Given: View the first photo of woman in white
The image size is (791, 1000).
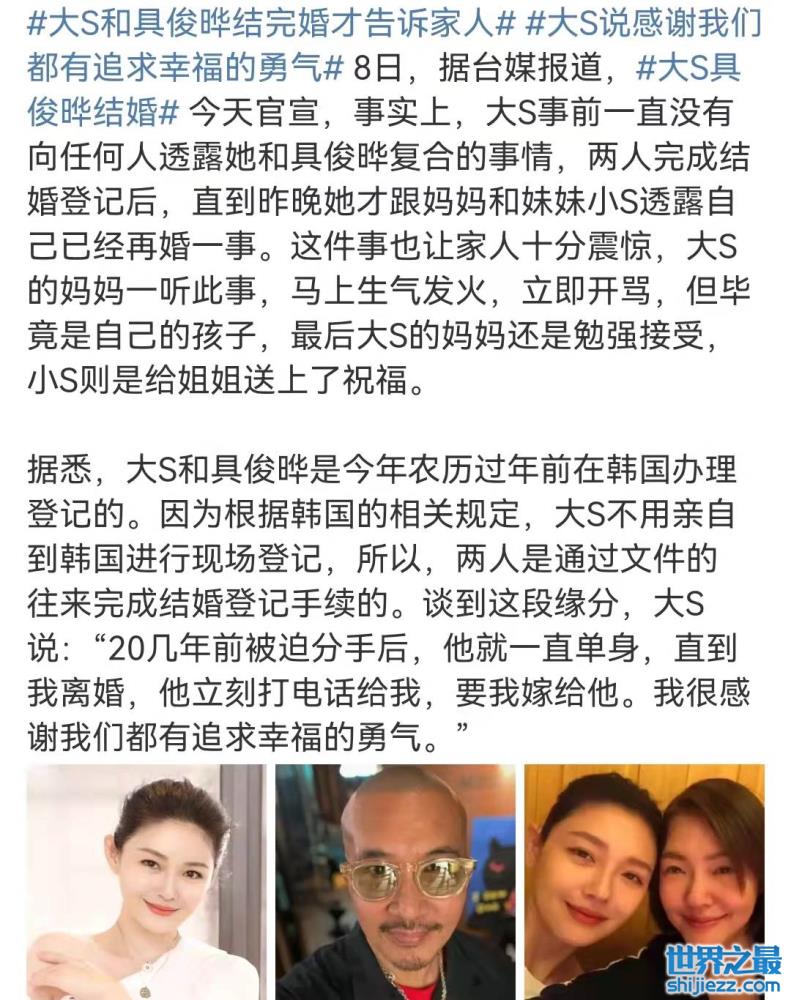Looking at the screenshot, I should point(146,882).
